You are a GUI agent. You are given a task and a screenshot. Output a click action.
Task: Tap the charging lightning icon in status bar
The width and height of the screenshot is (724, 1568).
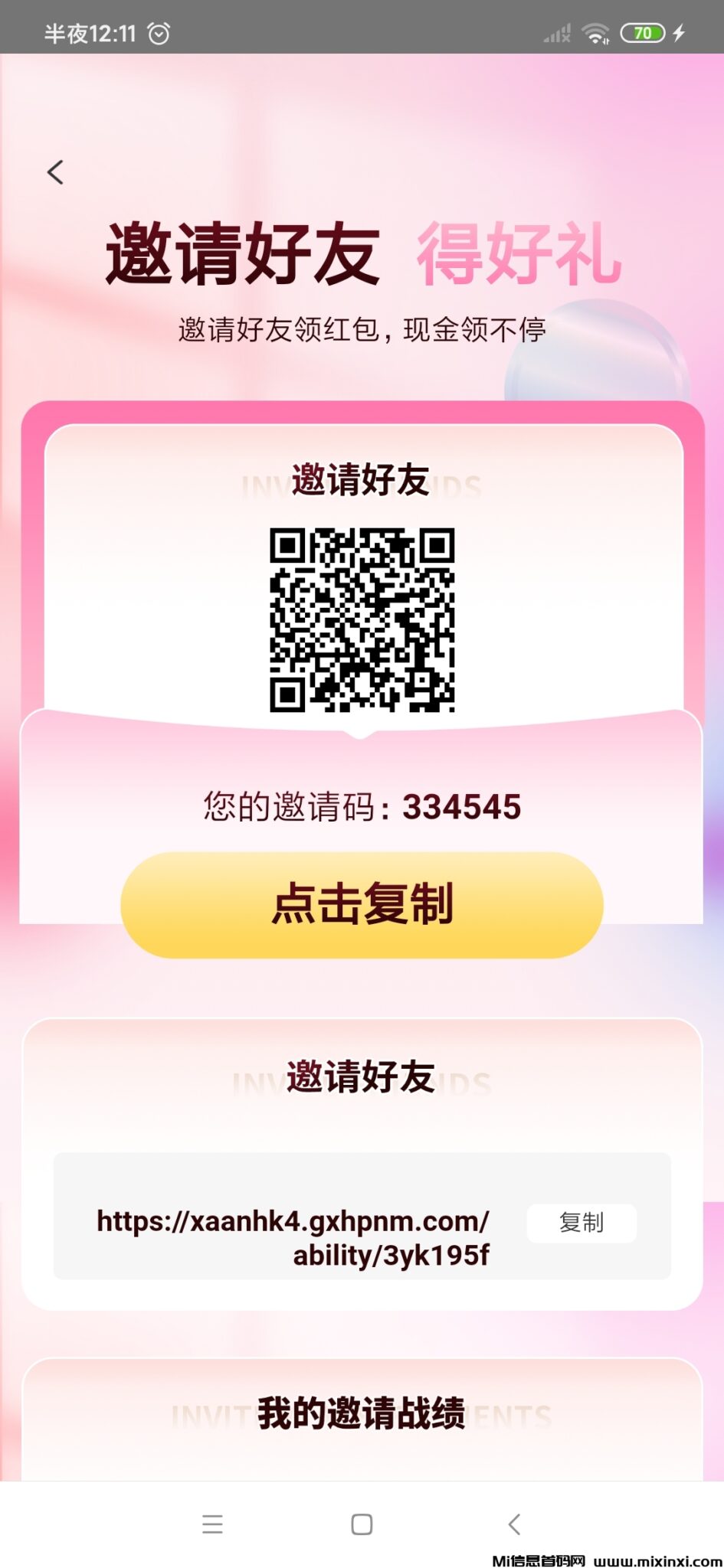tap(680, 33)
